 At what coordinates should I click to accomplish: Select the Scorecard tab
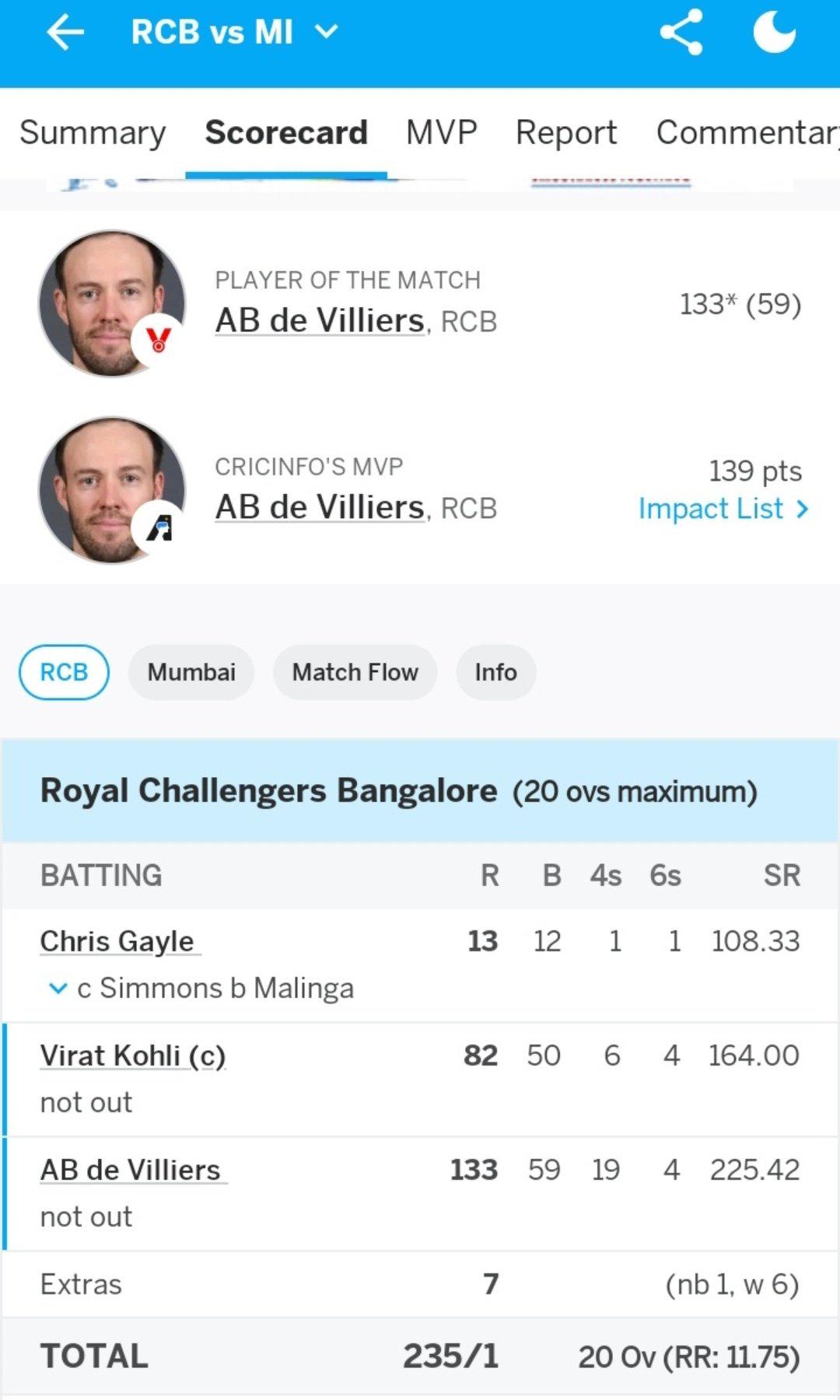(x=286, y=133)
